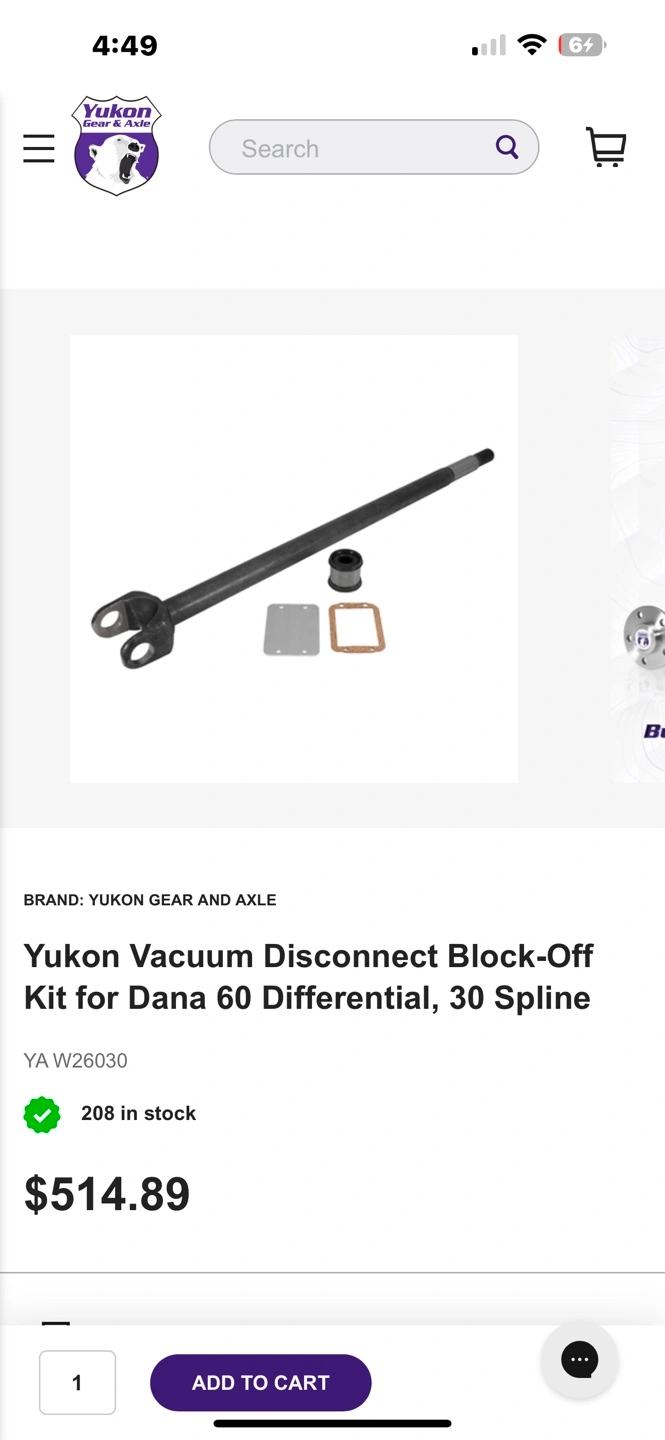Screen dimensions: 665x1440
Task: Open the live chat bubble
Action: [x=579, y=1359]
